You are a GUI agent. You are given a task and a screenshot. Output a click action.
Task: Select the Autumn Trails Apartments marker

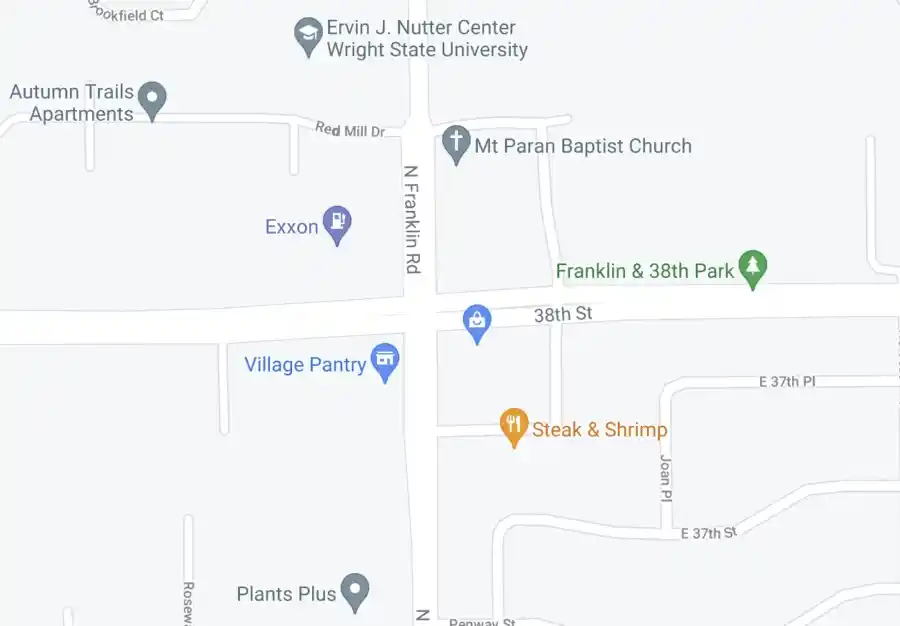(x=152, y=99)
